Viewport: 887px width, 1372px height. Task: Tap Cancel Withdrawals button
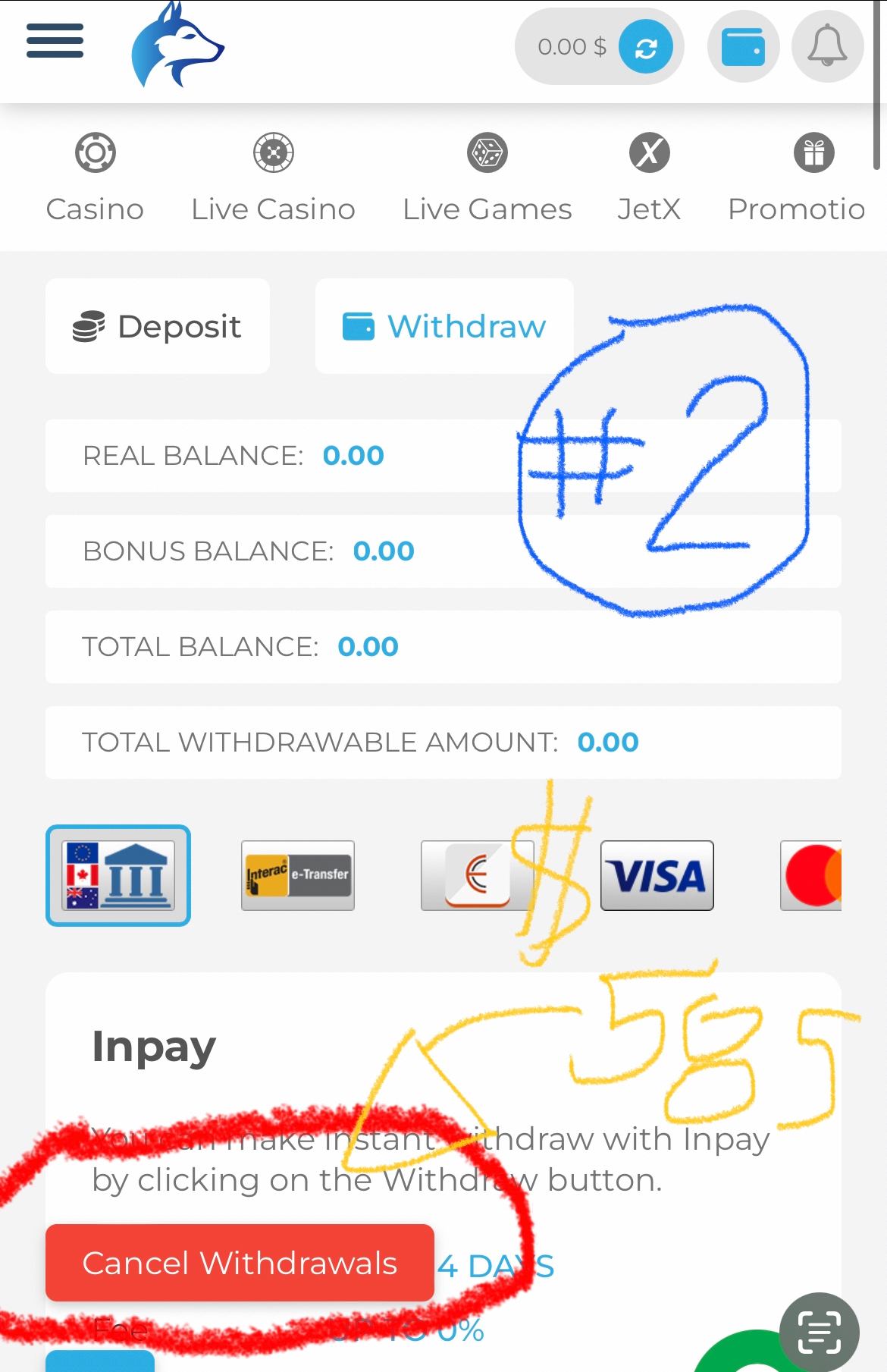point(240,1263)
